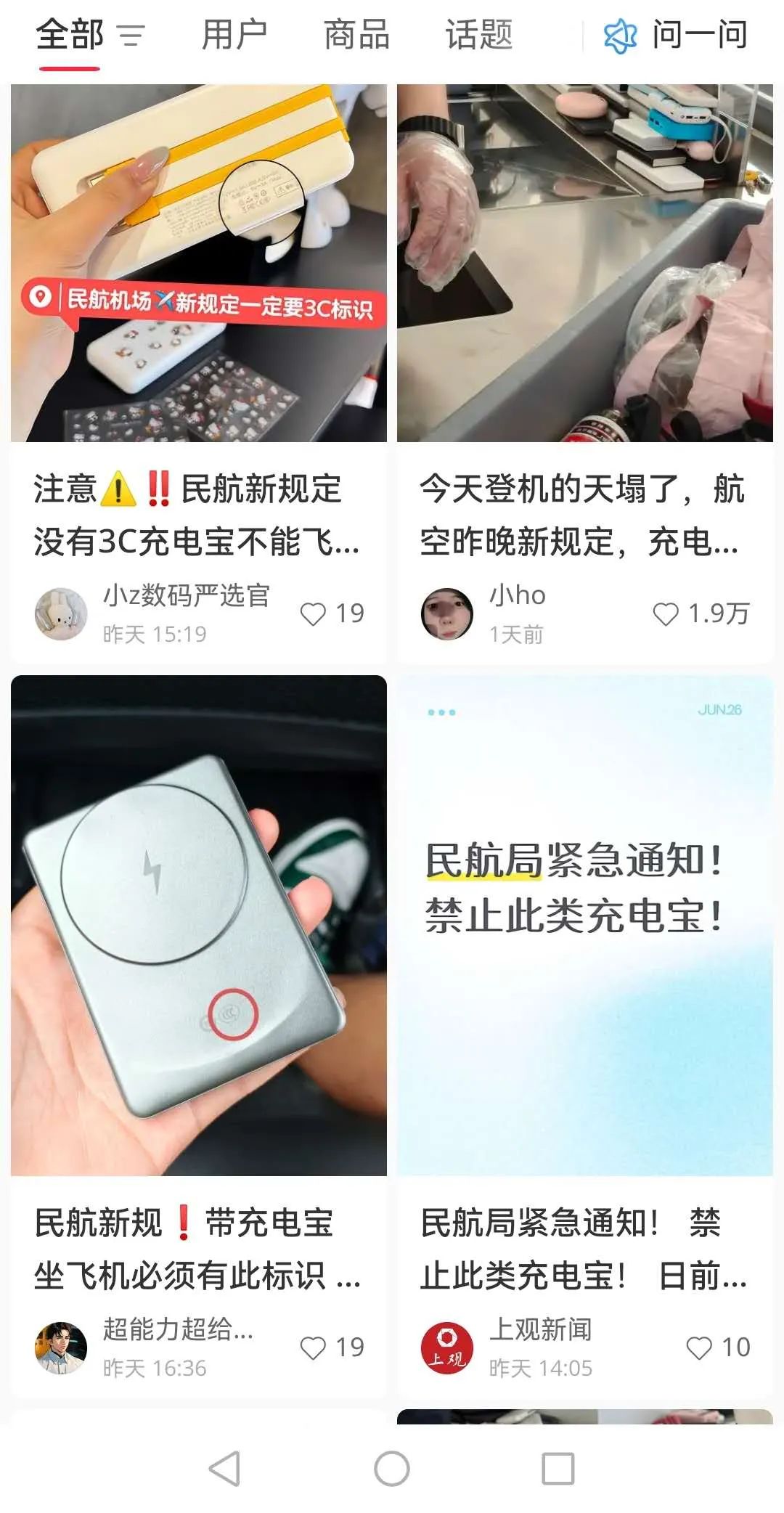Open the 问一问 assistant
784x1513 pixels.
[676, 35]
